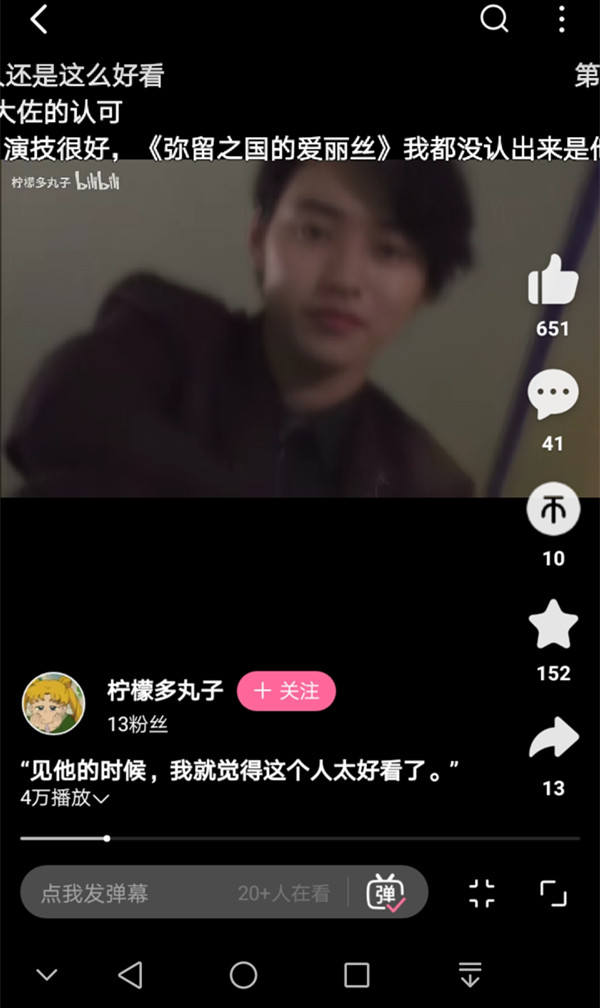Enter fullscreen with the corner-brackets icon
Image resolution: width=600 pixels, height=1008 pixels.
pyautogui.click(x=553, y=893)
